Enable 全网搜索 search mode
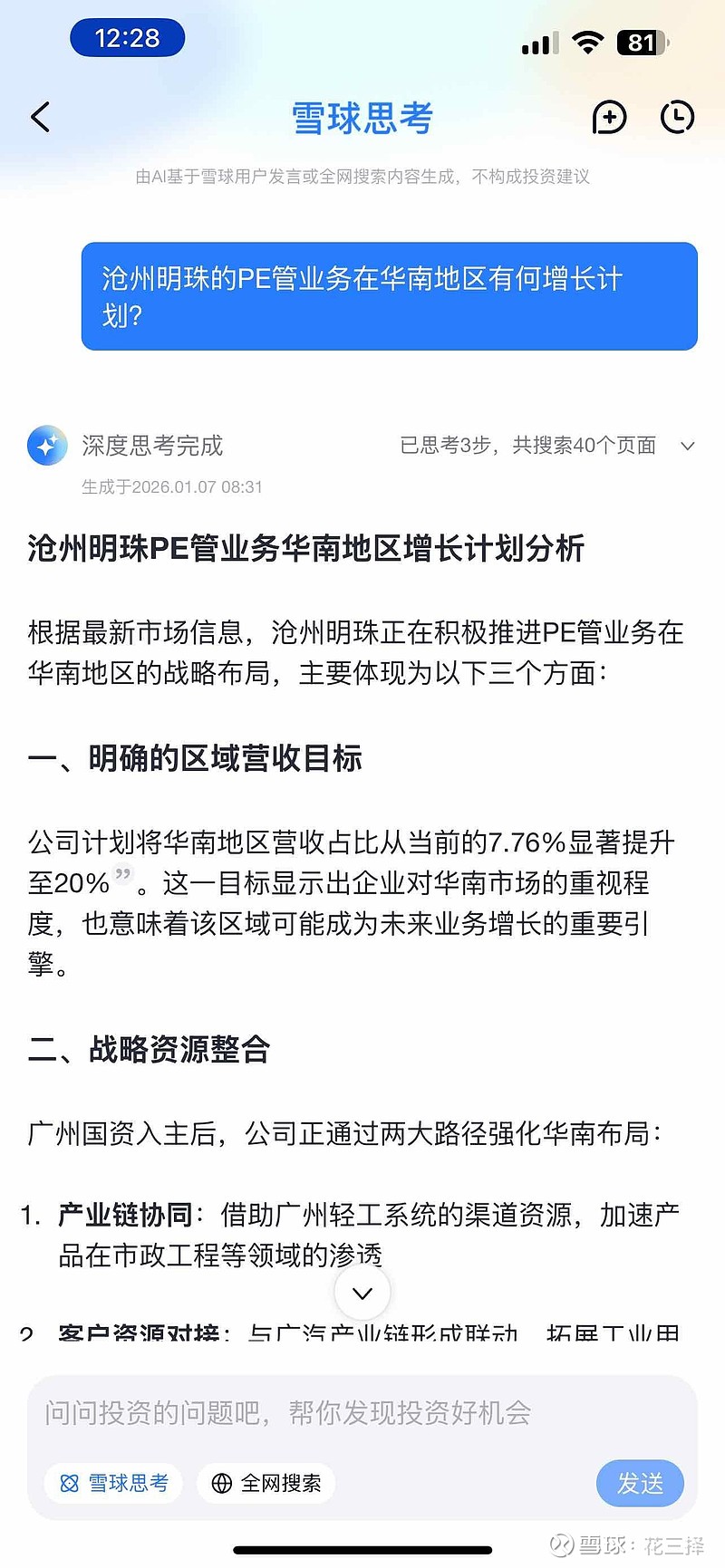725x1568 pixels. (x=266, y=1484)
